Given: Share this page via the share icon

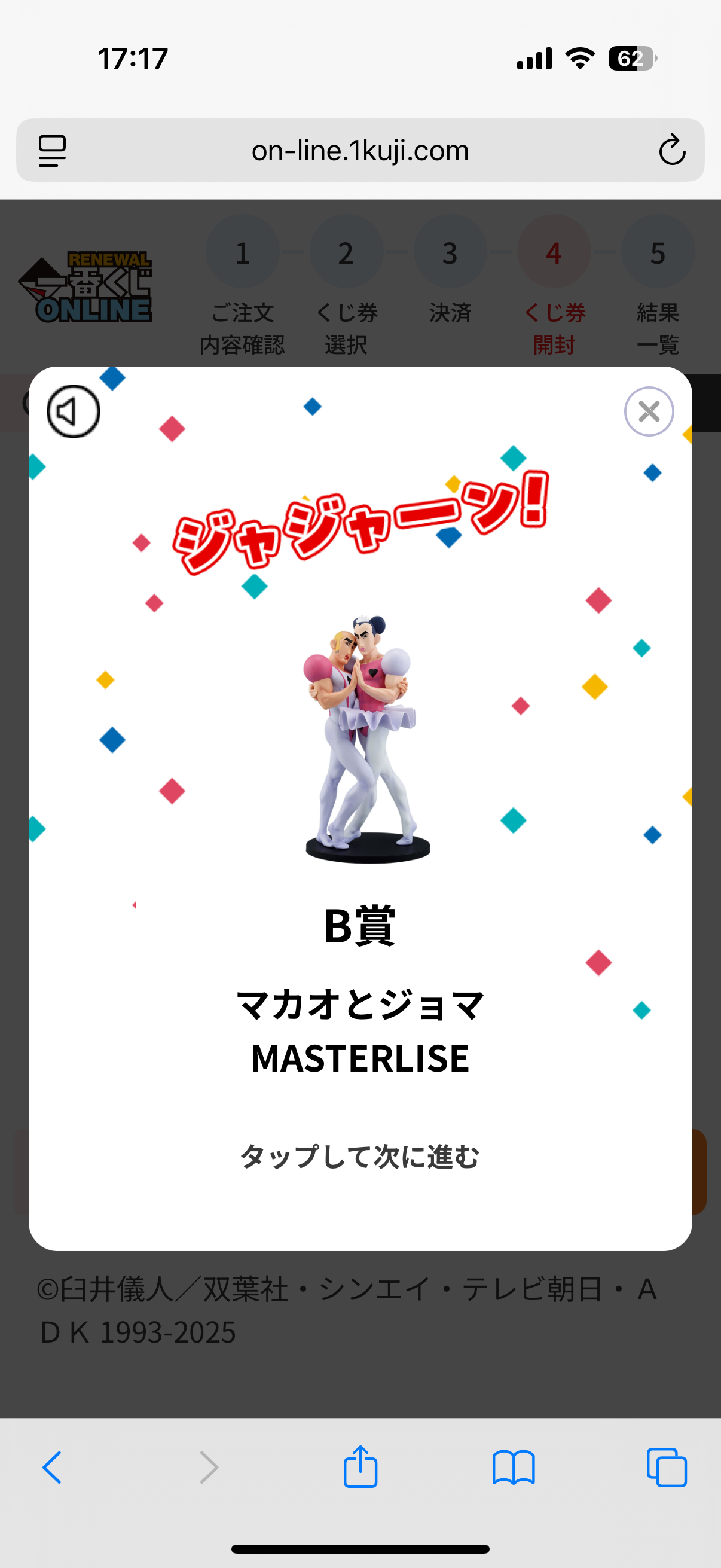Looking at the screenshot, I should coord(360,1466).
